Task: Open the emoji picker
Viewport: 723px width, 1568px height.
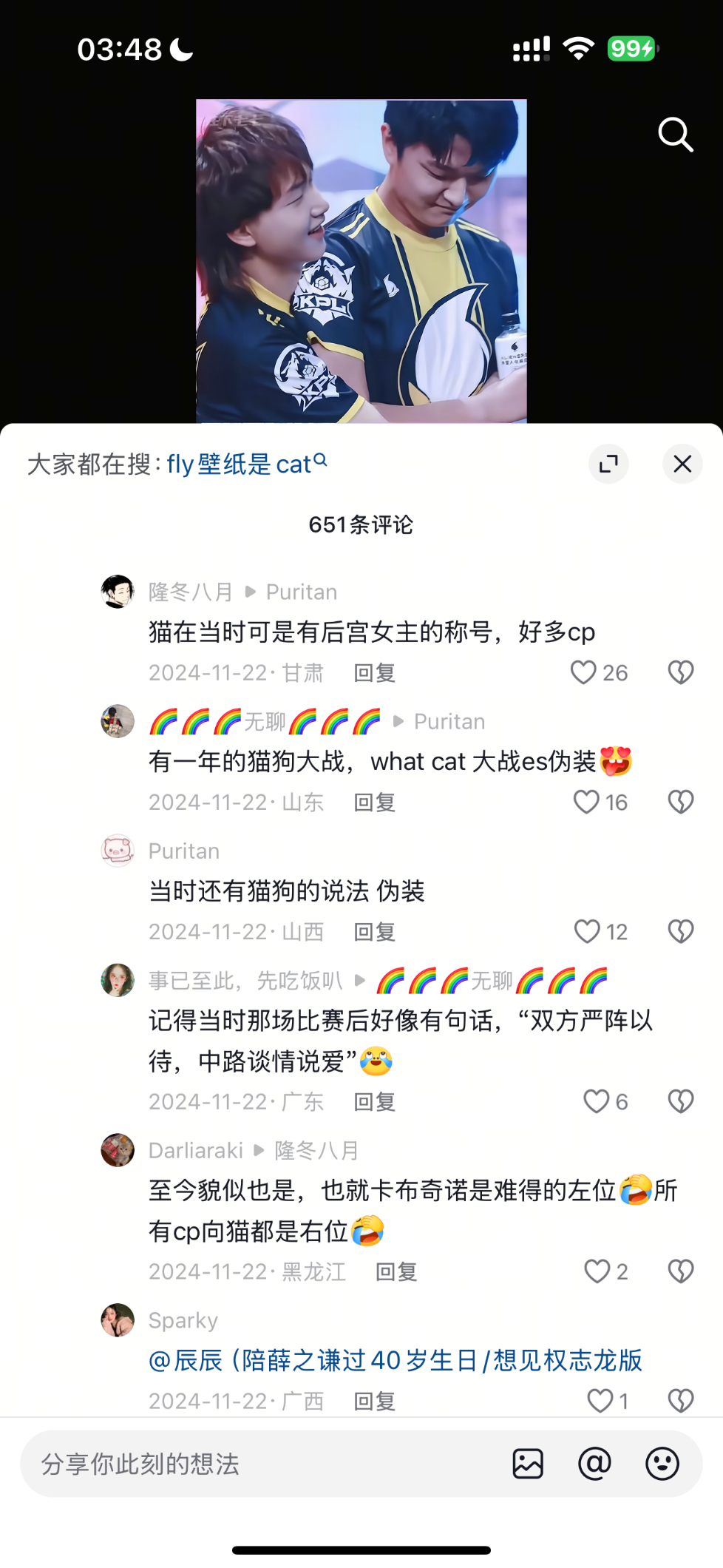Action: pos(662,1464)
